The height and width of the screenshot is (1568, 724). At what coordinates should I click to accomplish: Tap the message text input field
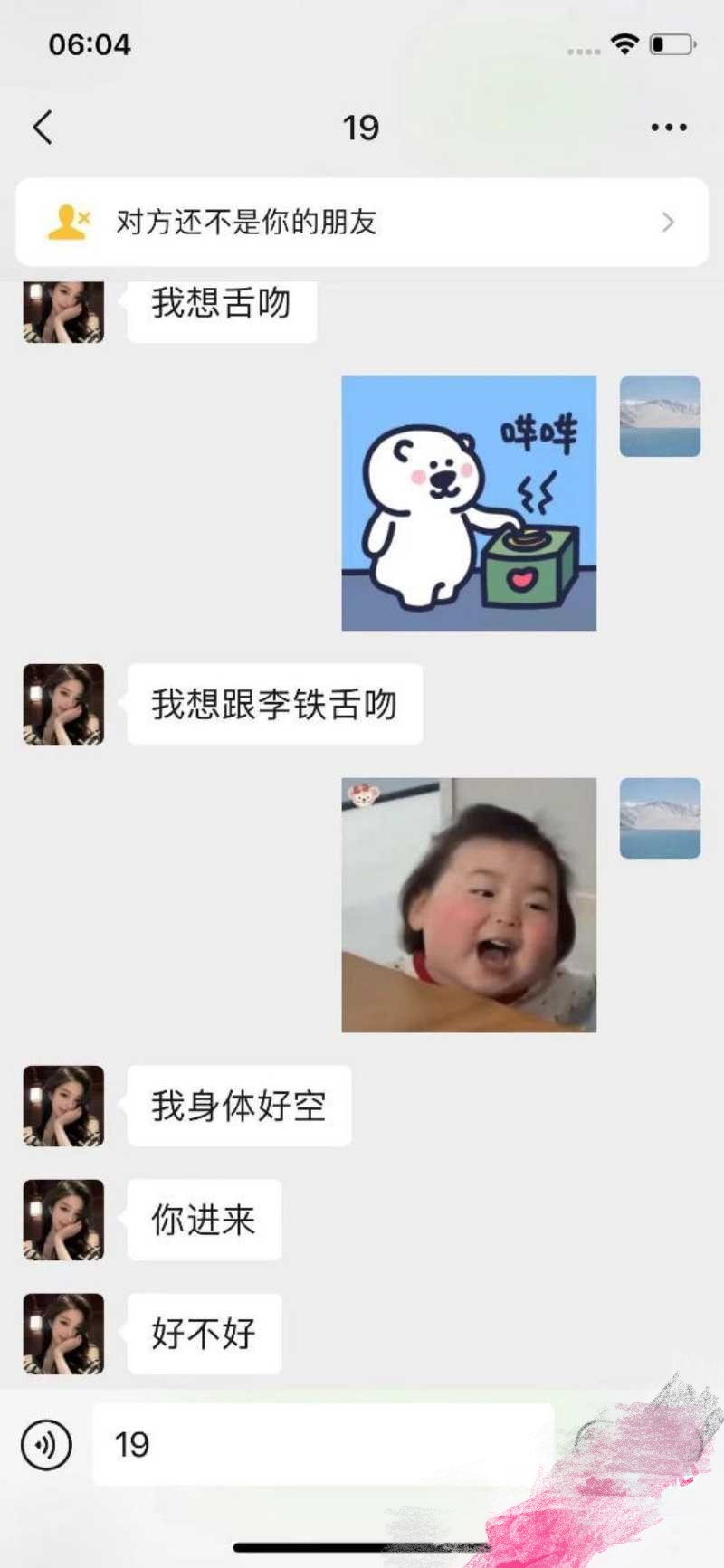[323, 1444]
